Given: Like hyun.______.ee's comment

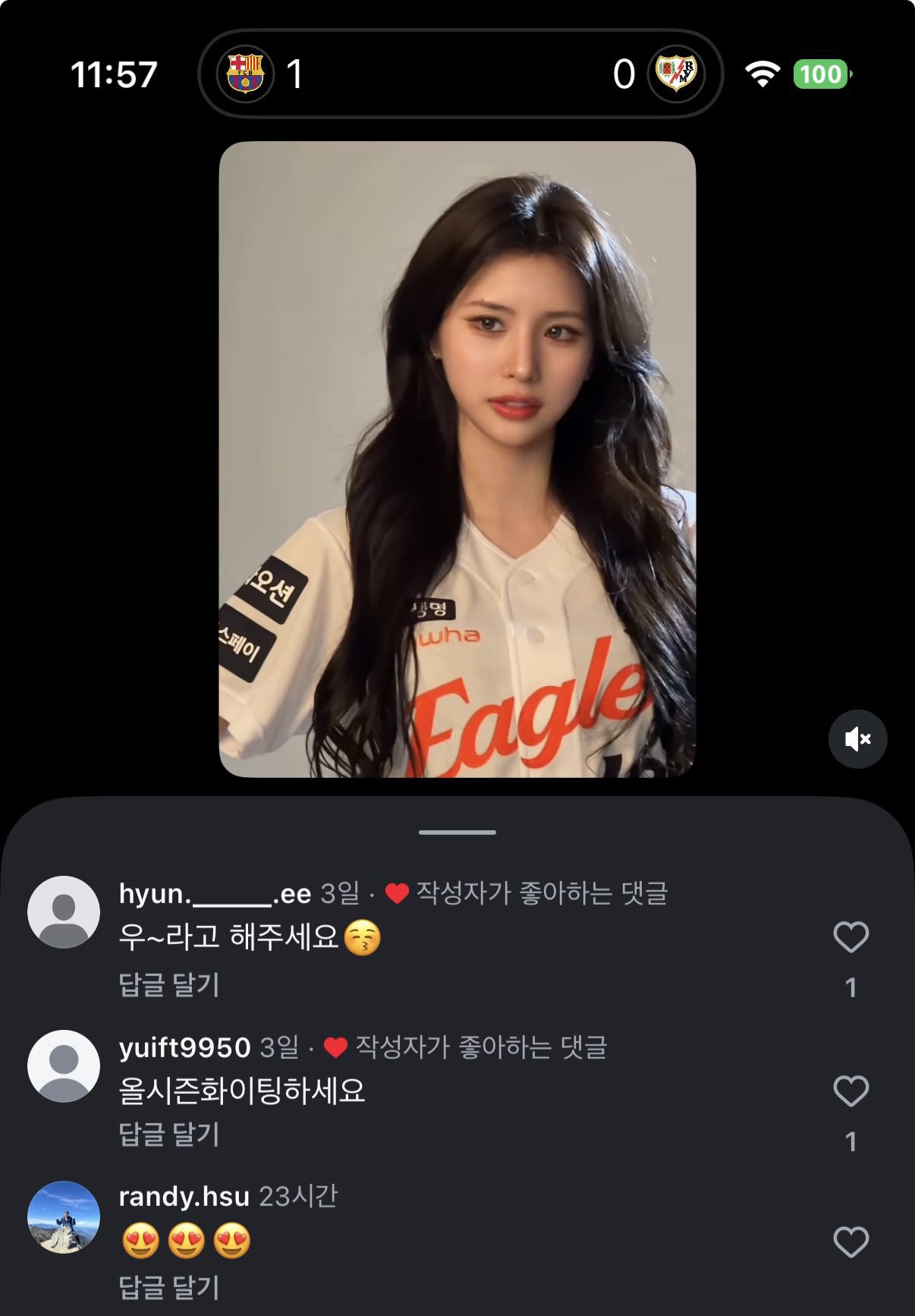Looking at the screenshot, I should click(x=851, y=937).
